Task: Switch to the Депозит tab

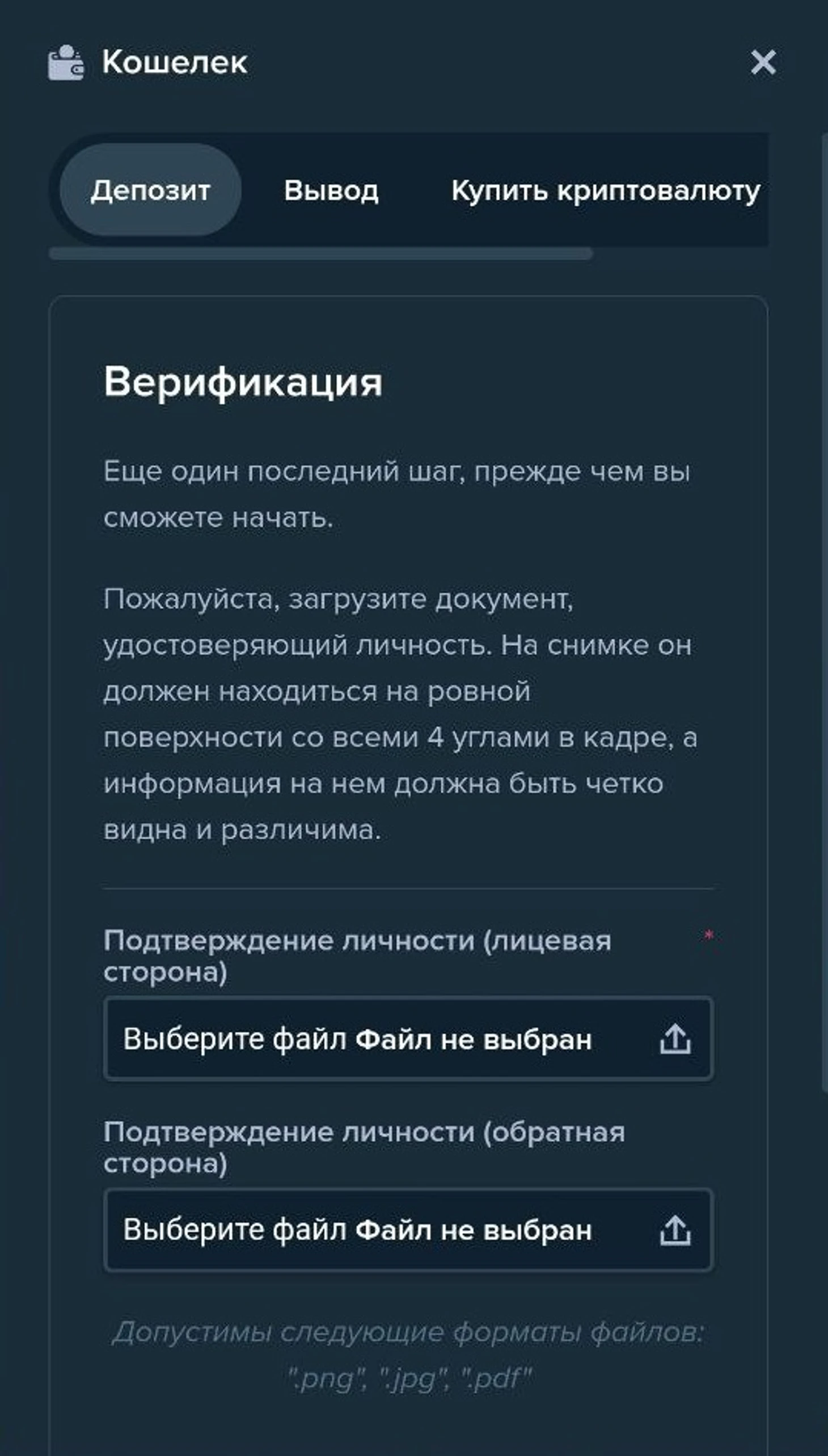Action: pyautogui.click(x=150, y=190)
